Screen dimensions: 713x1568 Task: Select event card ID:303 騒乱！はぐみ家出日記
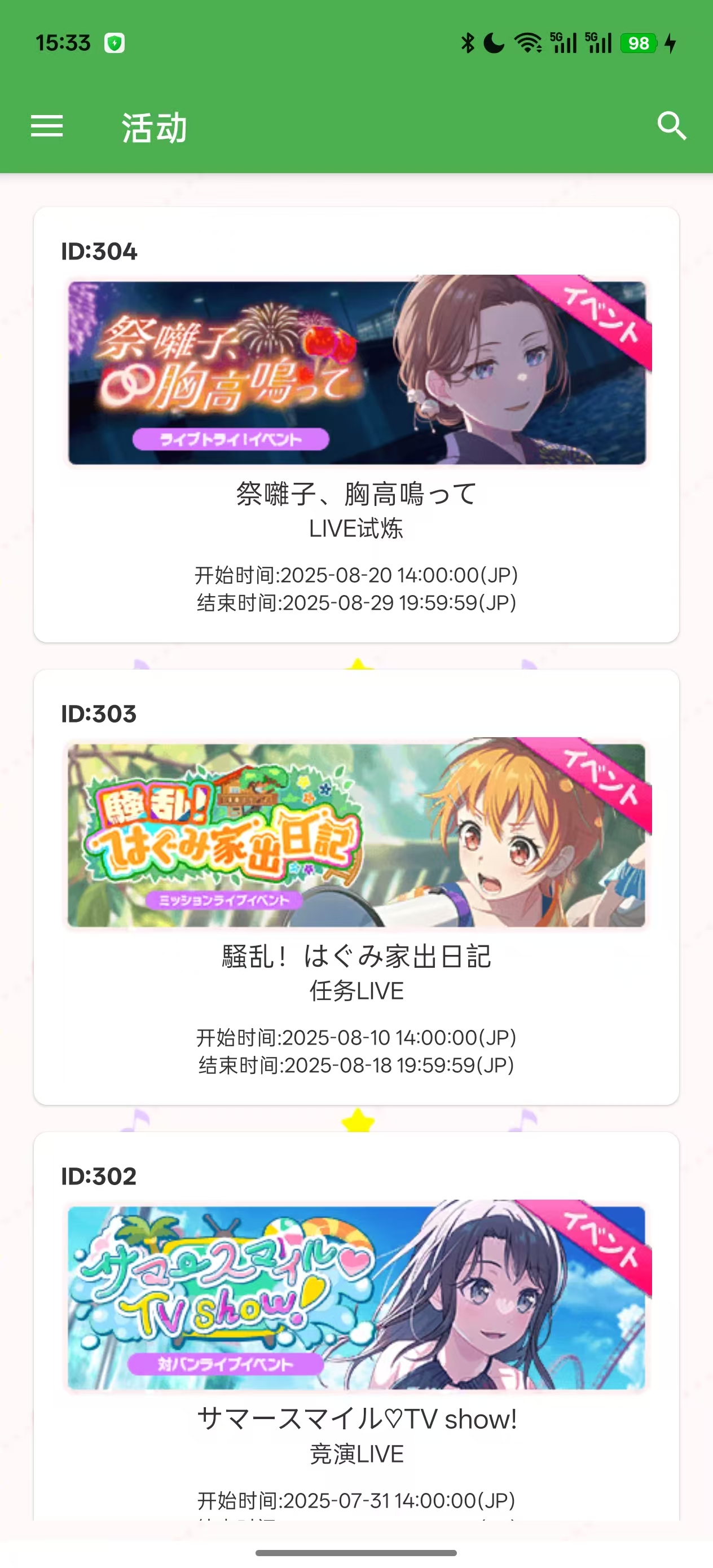(356, 887)
